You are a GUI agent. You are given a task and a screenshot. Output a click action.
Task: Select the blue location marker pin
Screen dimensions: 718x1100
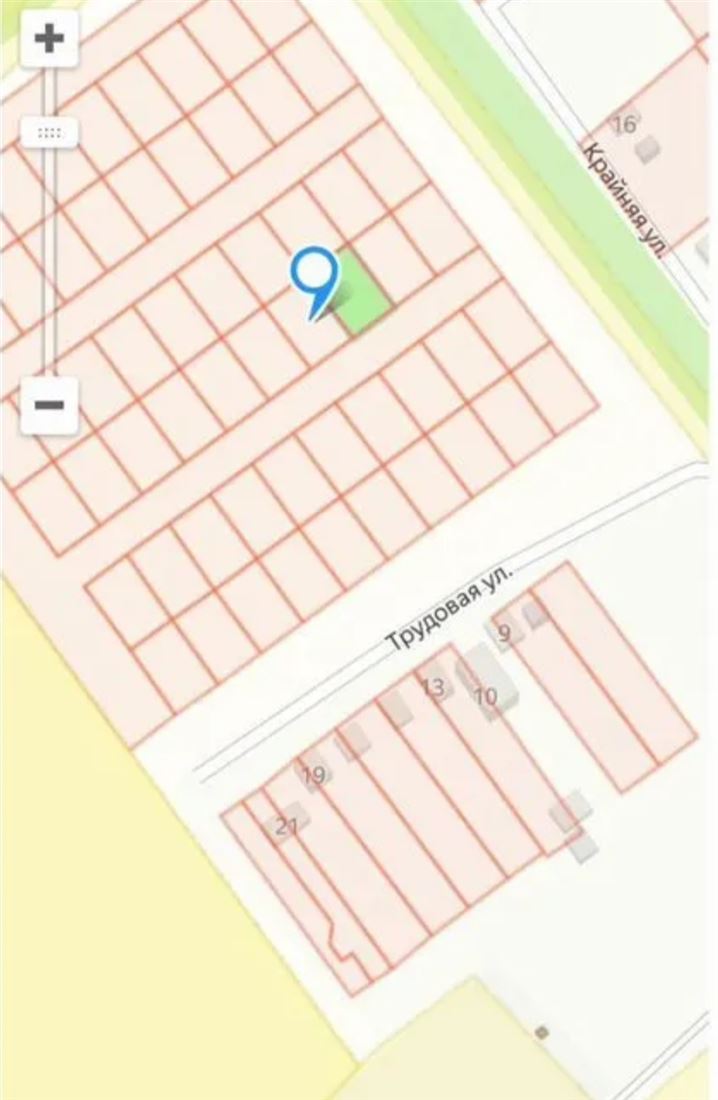314,274
